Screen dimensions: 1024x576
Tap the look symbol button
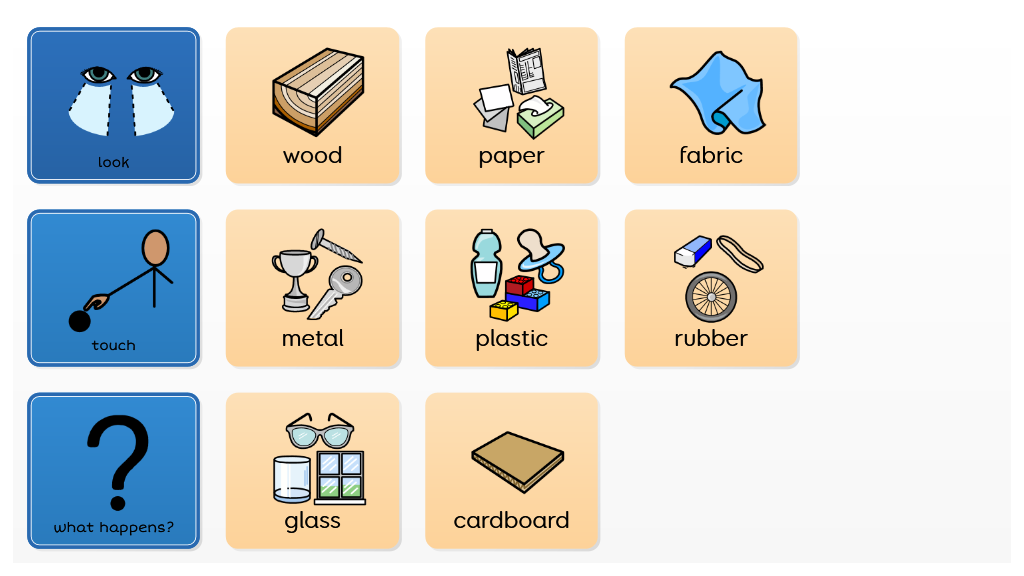coord(113,106)
